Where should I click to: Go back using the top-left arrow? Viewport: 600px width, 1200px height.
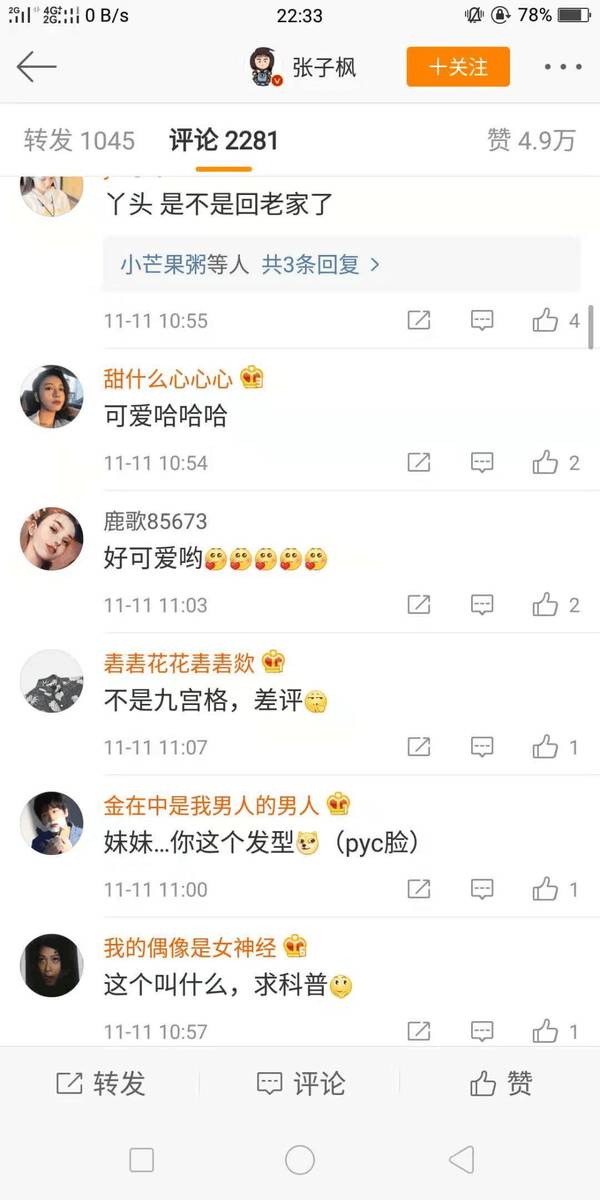click(x=36, y=67)
